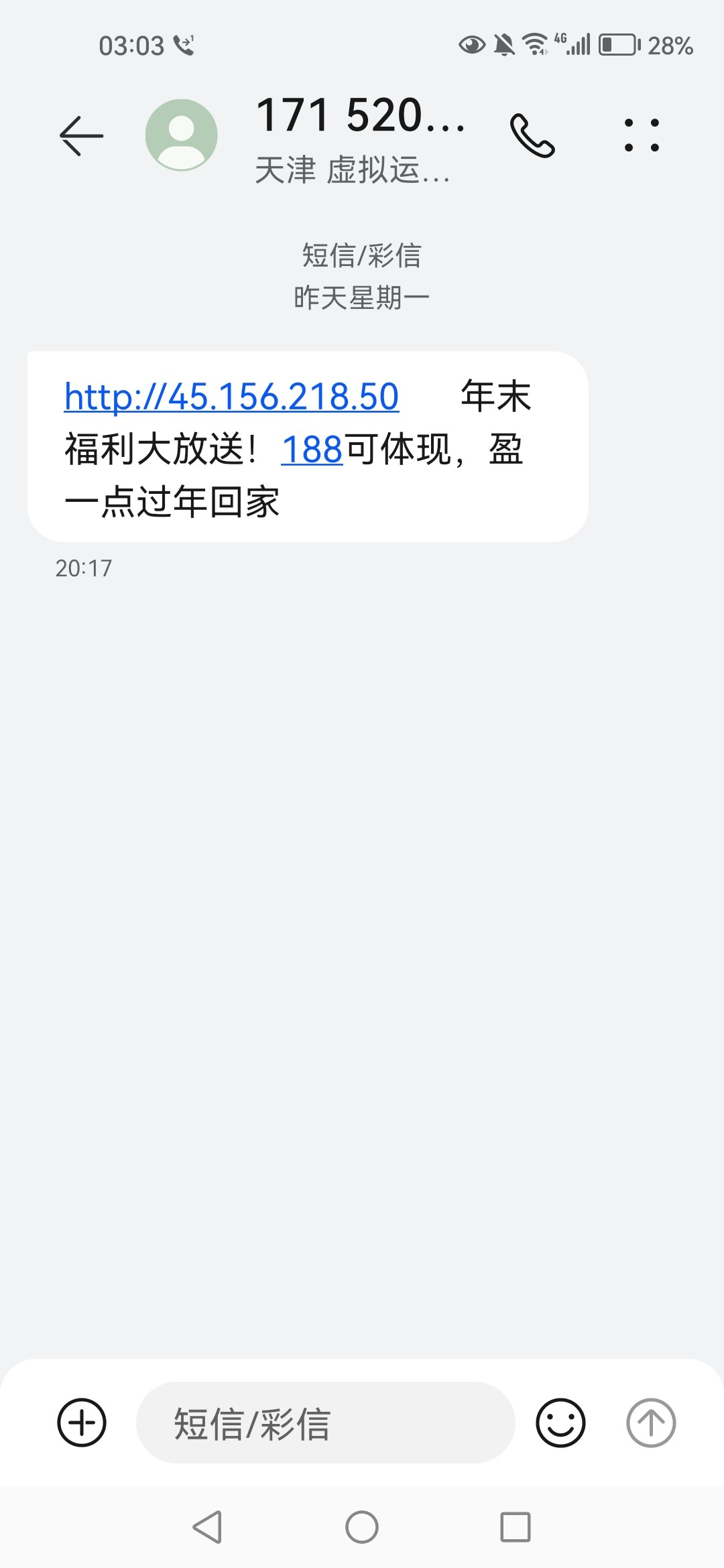Focus the 短信/彩信 message input field
The width and height of the screenshot is (724, 1568).
tap(325, 1422)
